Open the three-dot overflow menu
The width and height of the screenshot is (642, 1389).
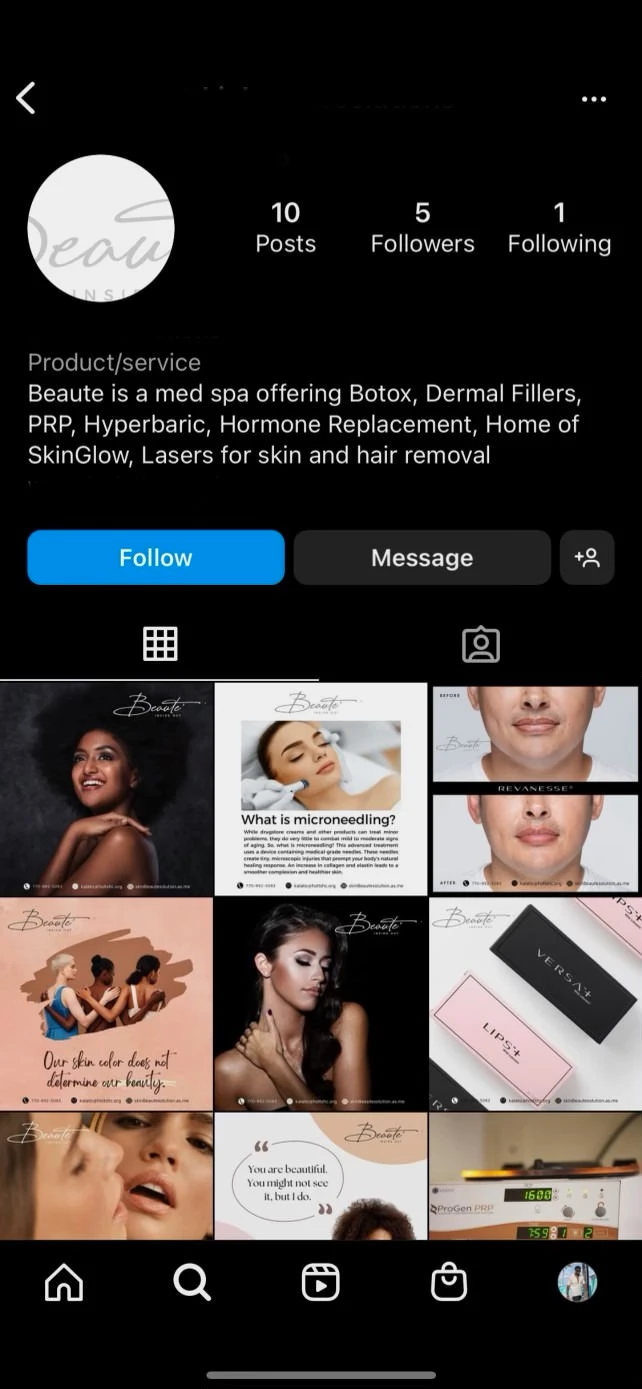pyautogui.click(x=594, y=99)
